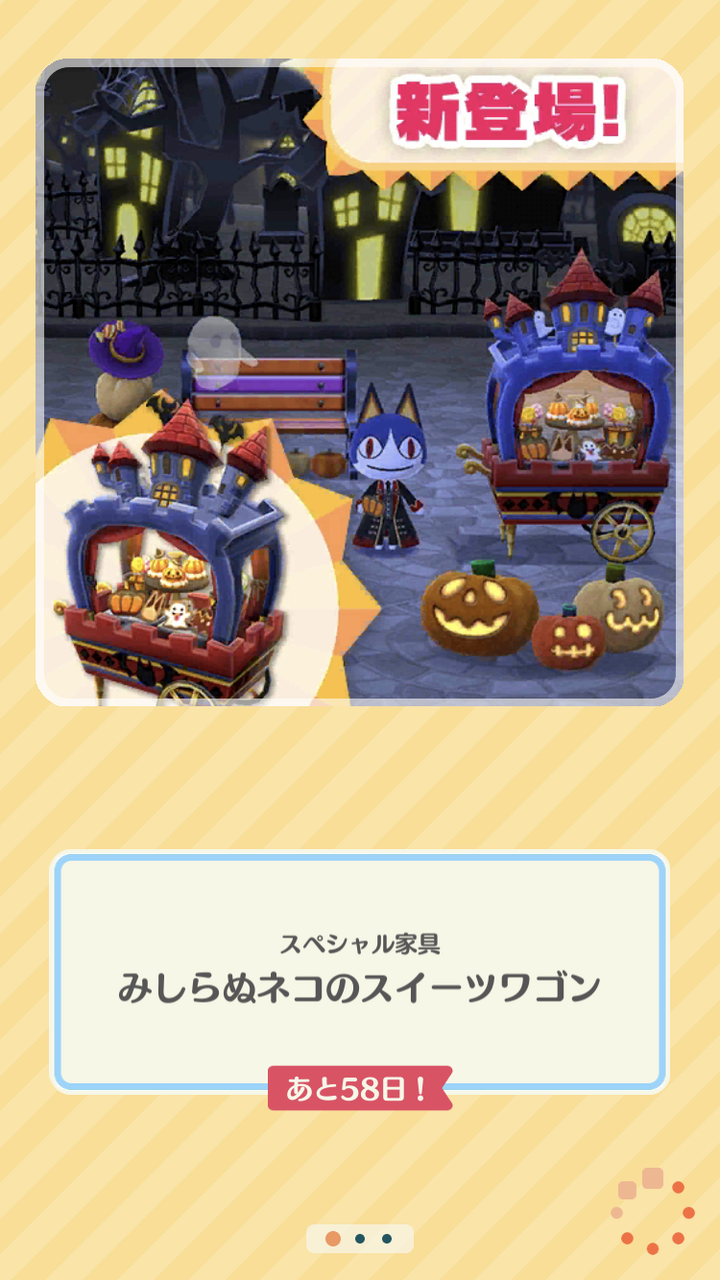Viewport: 720px width, 1280px height.
Task: Jump to the third page indicator dot
Action: (x=387, y=1239)
